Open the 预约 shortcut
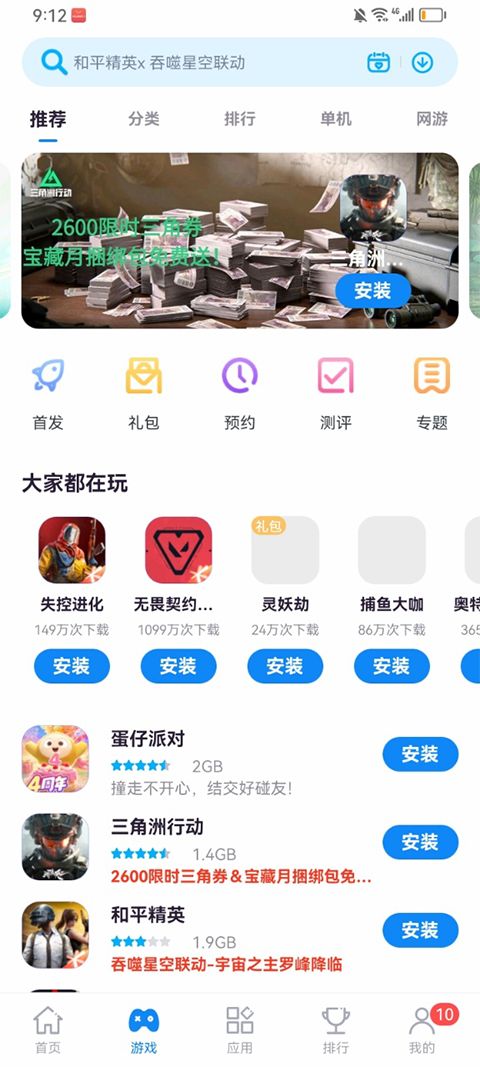Image resolution: width=480 pixels, height=1067 pixels. tap(240, 393)
